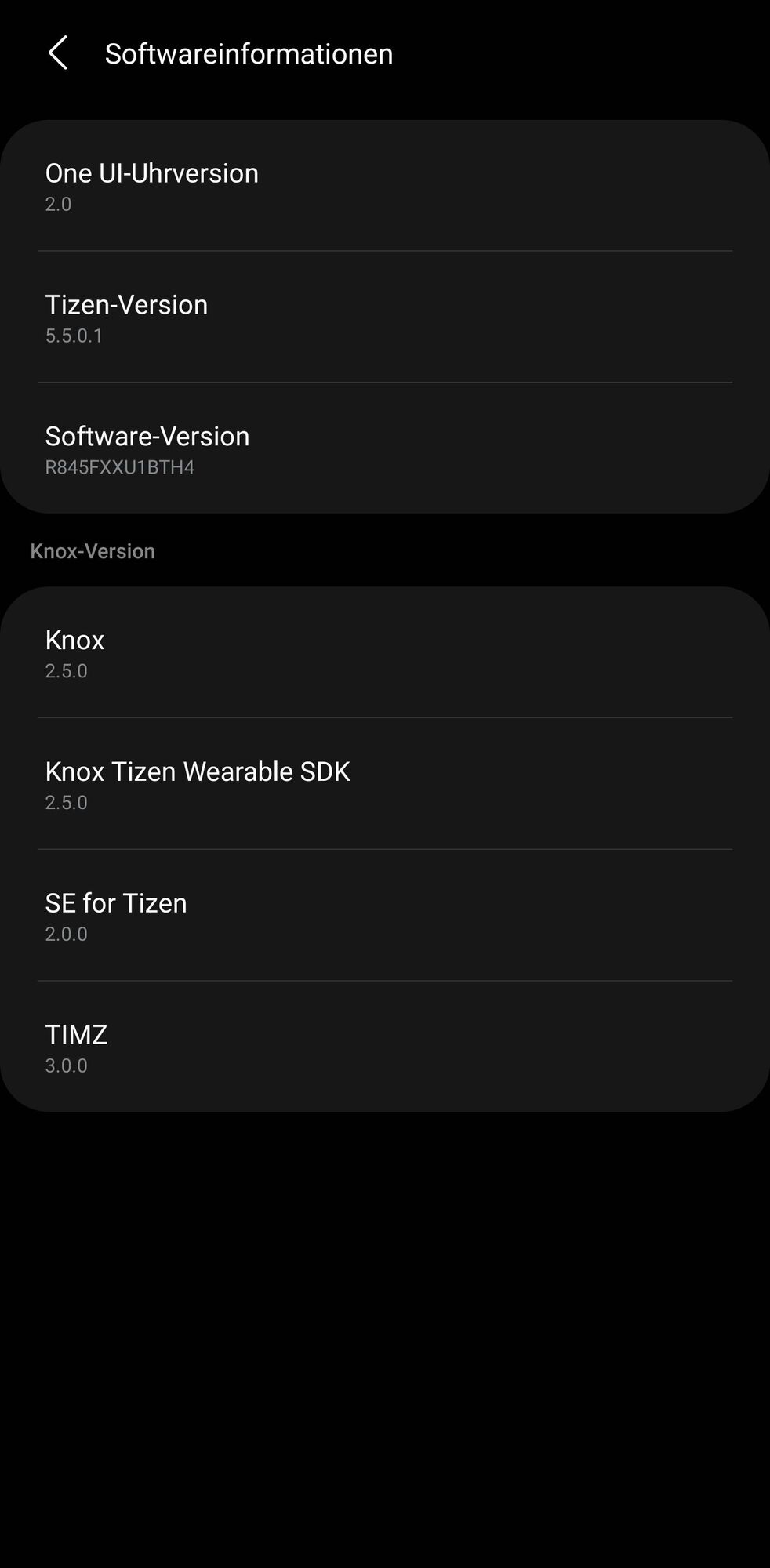This screenshot has height=1568, width=770.
Task: Go back from Softwareinformationen
Action: click(58, 53)
